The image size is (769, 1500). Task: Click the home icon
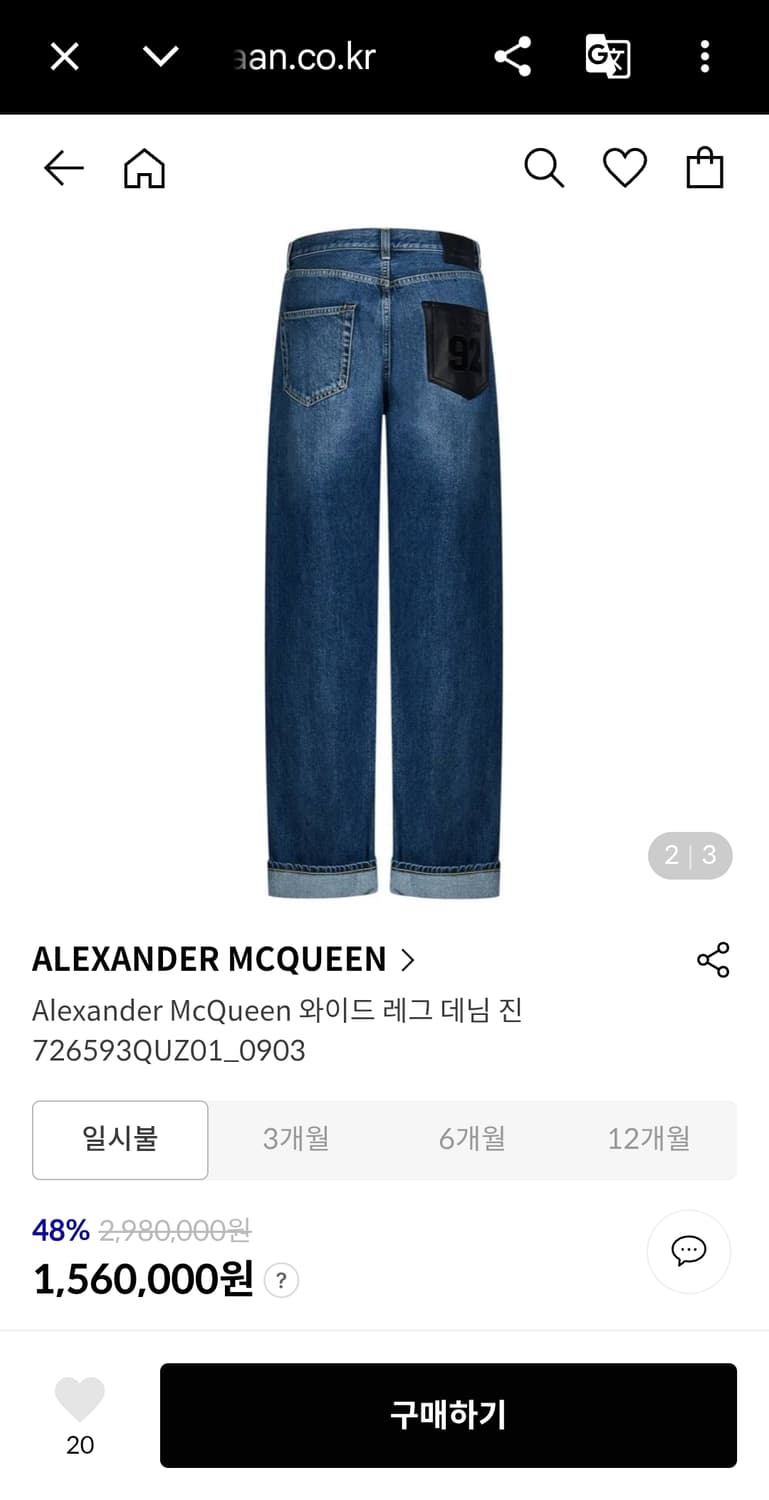tap(143, 167)
